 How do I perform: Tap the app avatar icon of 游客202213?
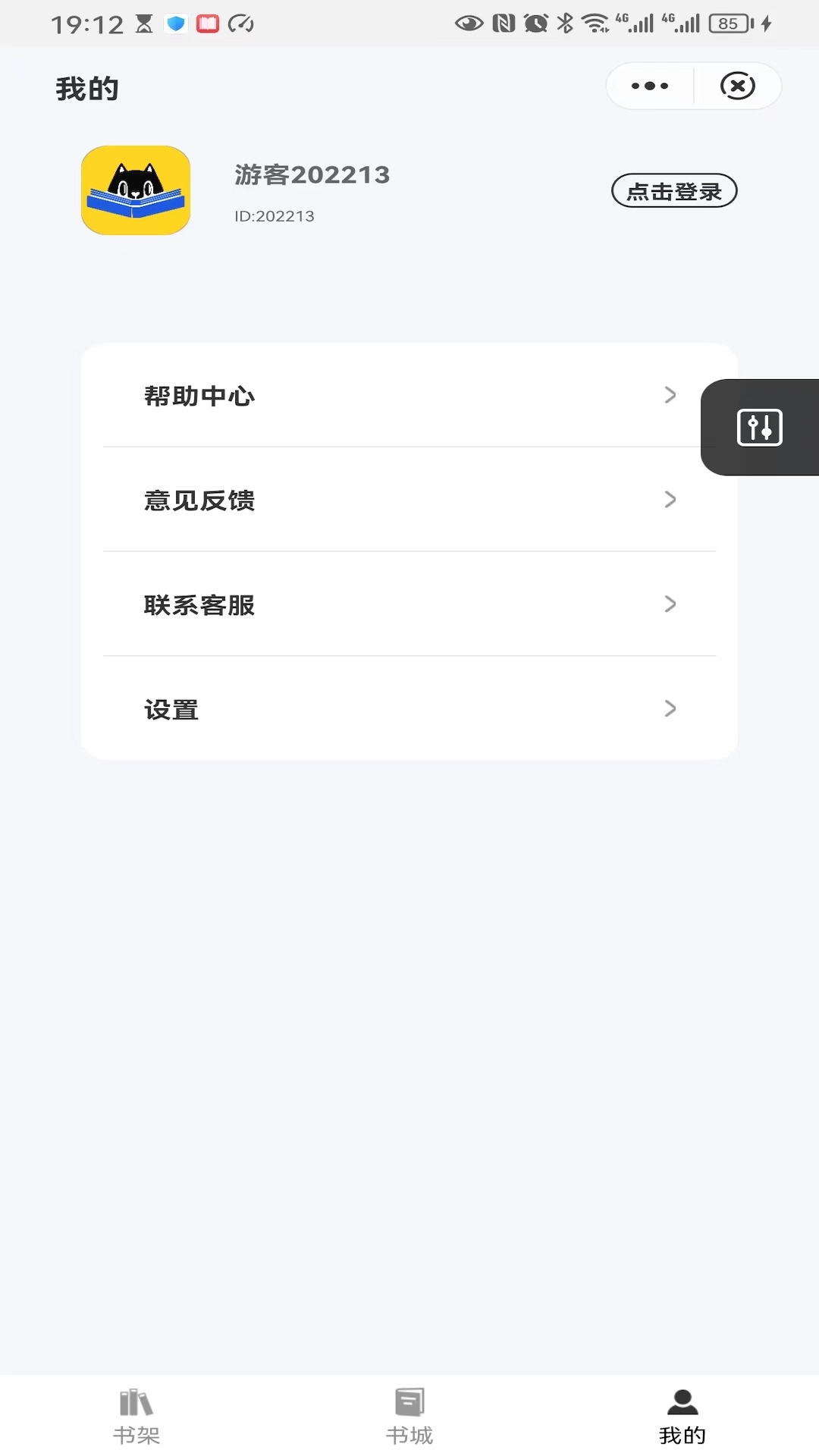pyautogui.click(x=135, y=190)
